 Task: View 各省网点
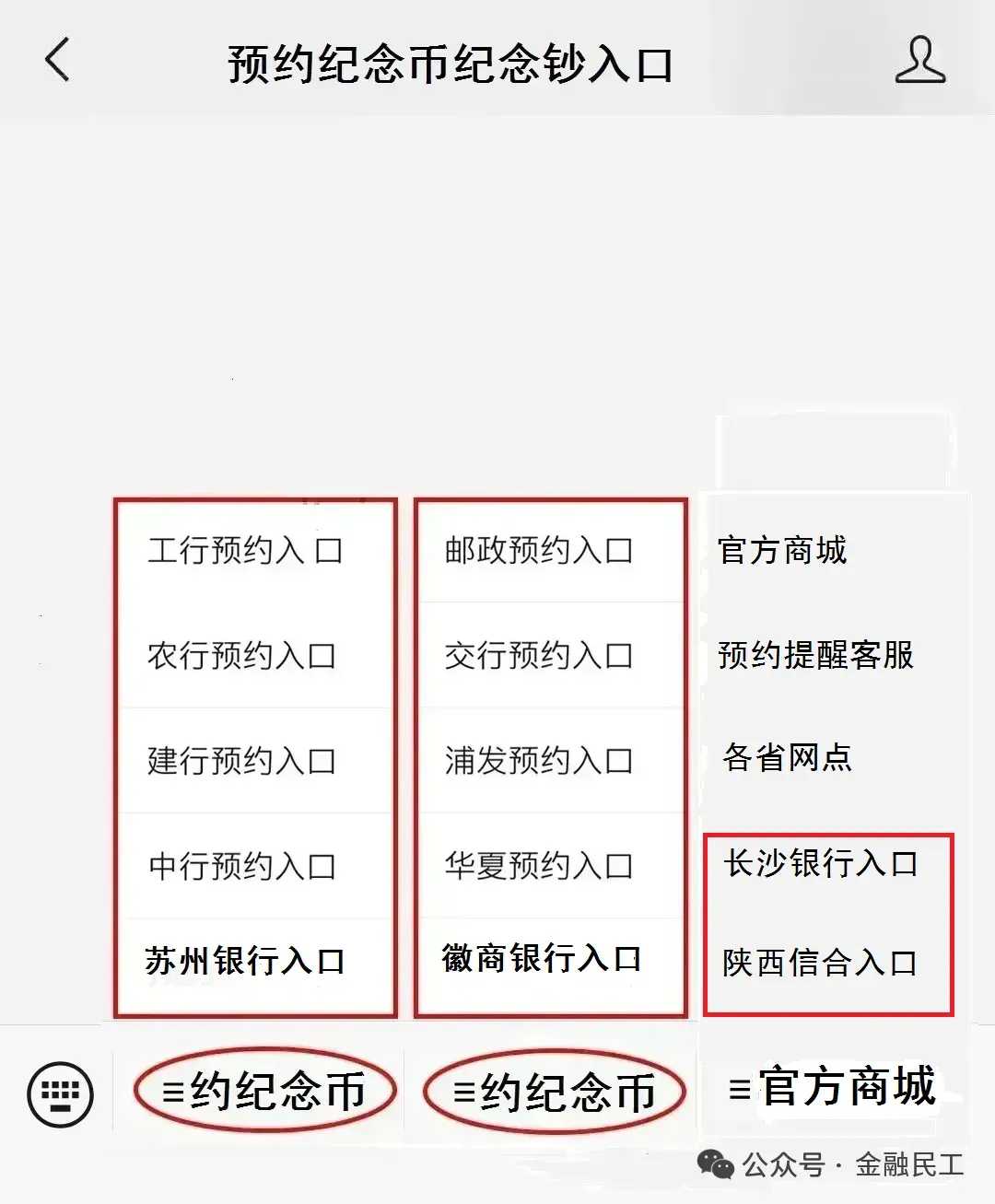click(788, 757)
